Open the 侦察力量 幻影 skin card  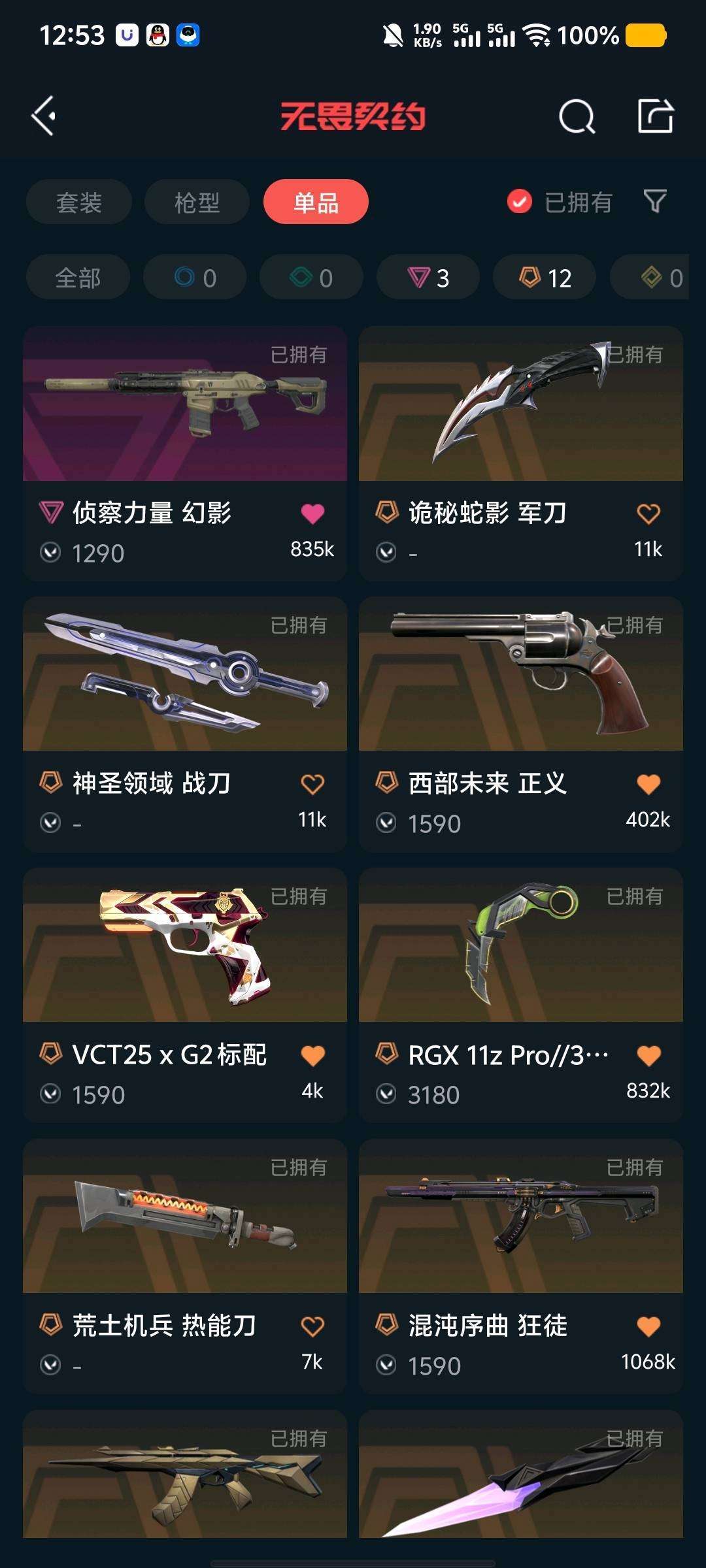pos(185,453)
